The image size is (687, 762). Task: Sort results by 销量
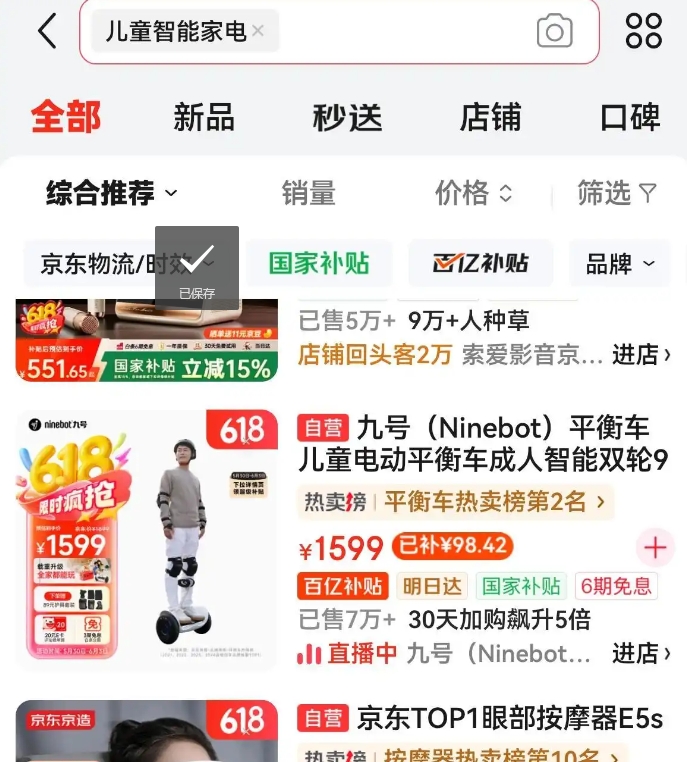(308, 192)
